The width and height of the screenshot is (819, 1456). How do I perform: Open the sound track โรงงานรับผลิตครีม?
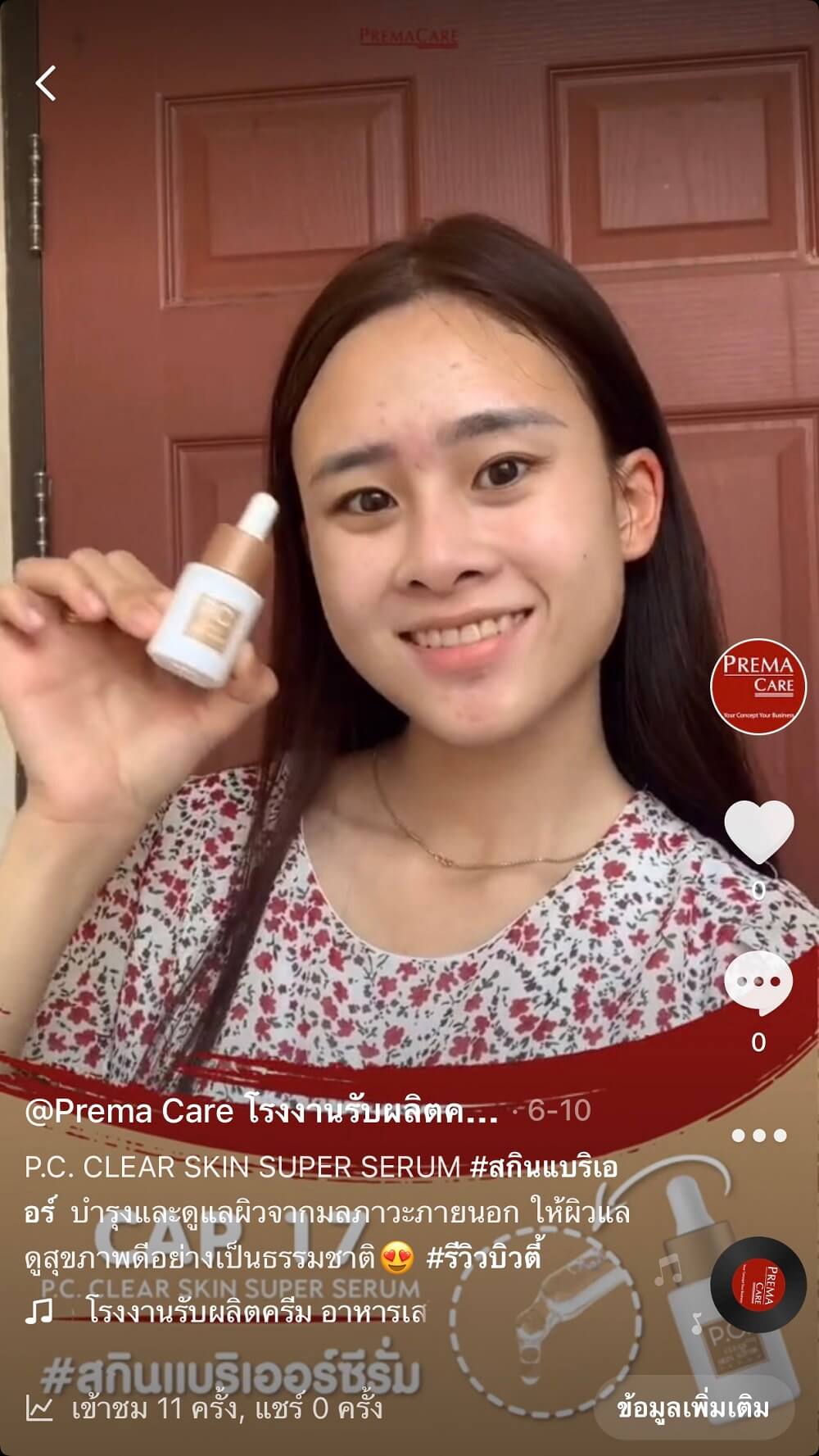[x=256, y=1313]
